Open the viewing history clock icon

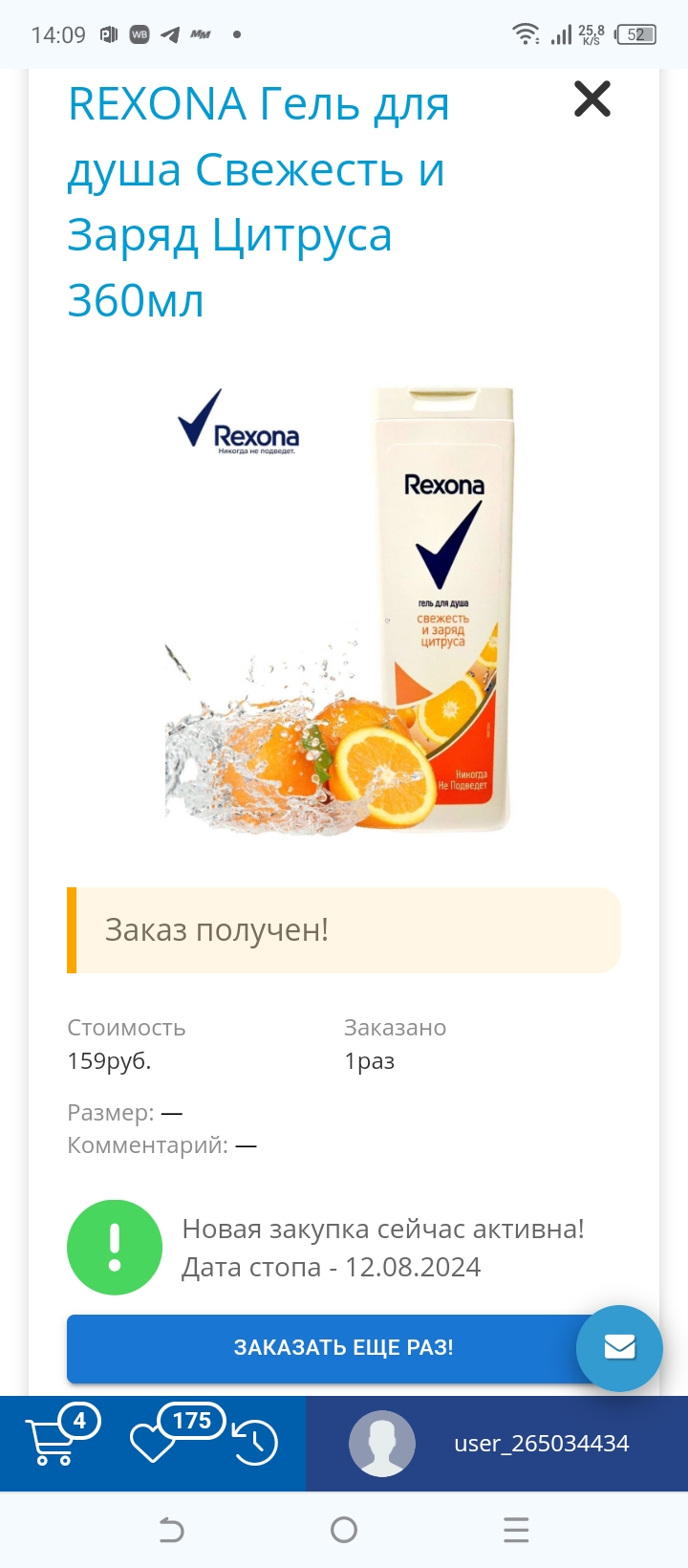255,1443
